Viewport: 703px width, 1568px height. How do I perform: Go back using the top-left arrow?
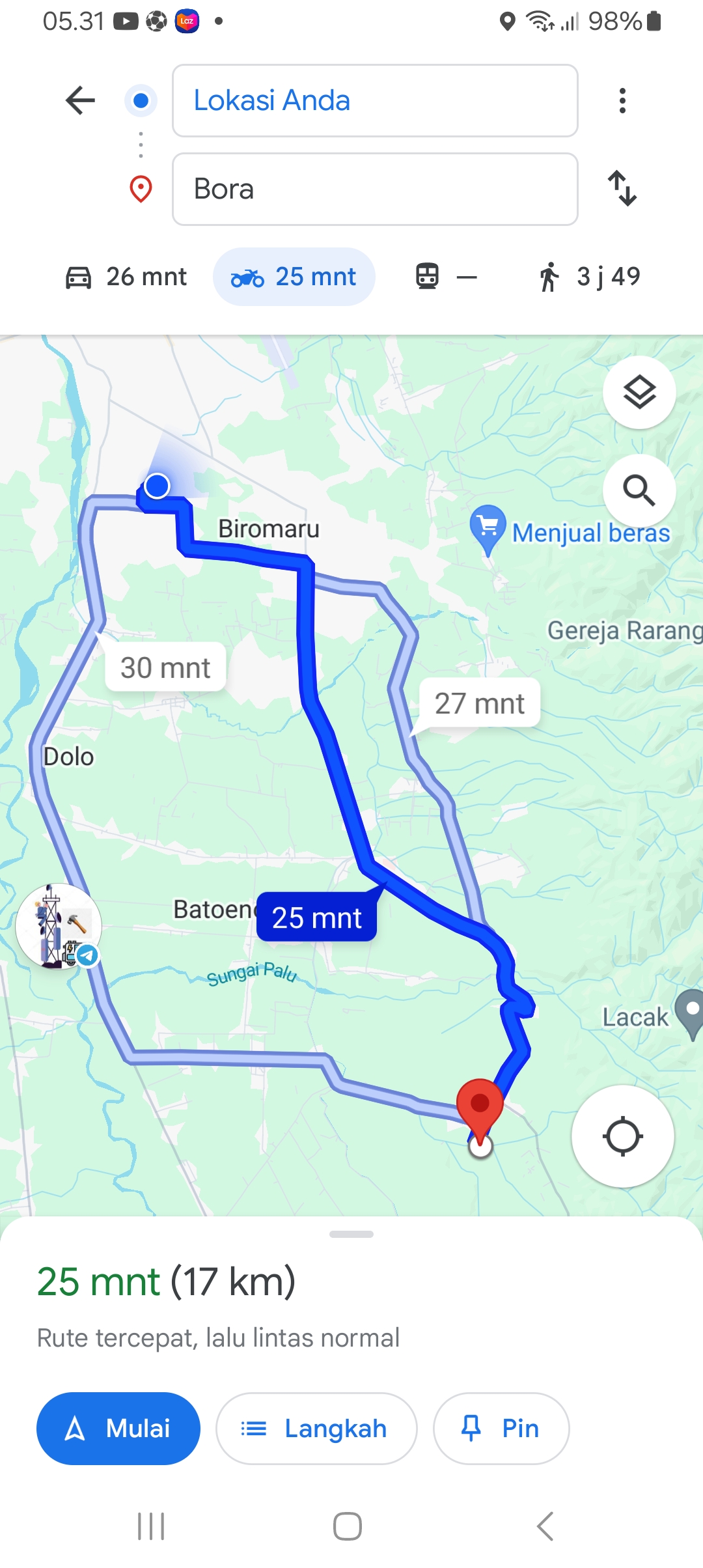pos(81,100)
